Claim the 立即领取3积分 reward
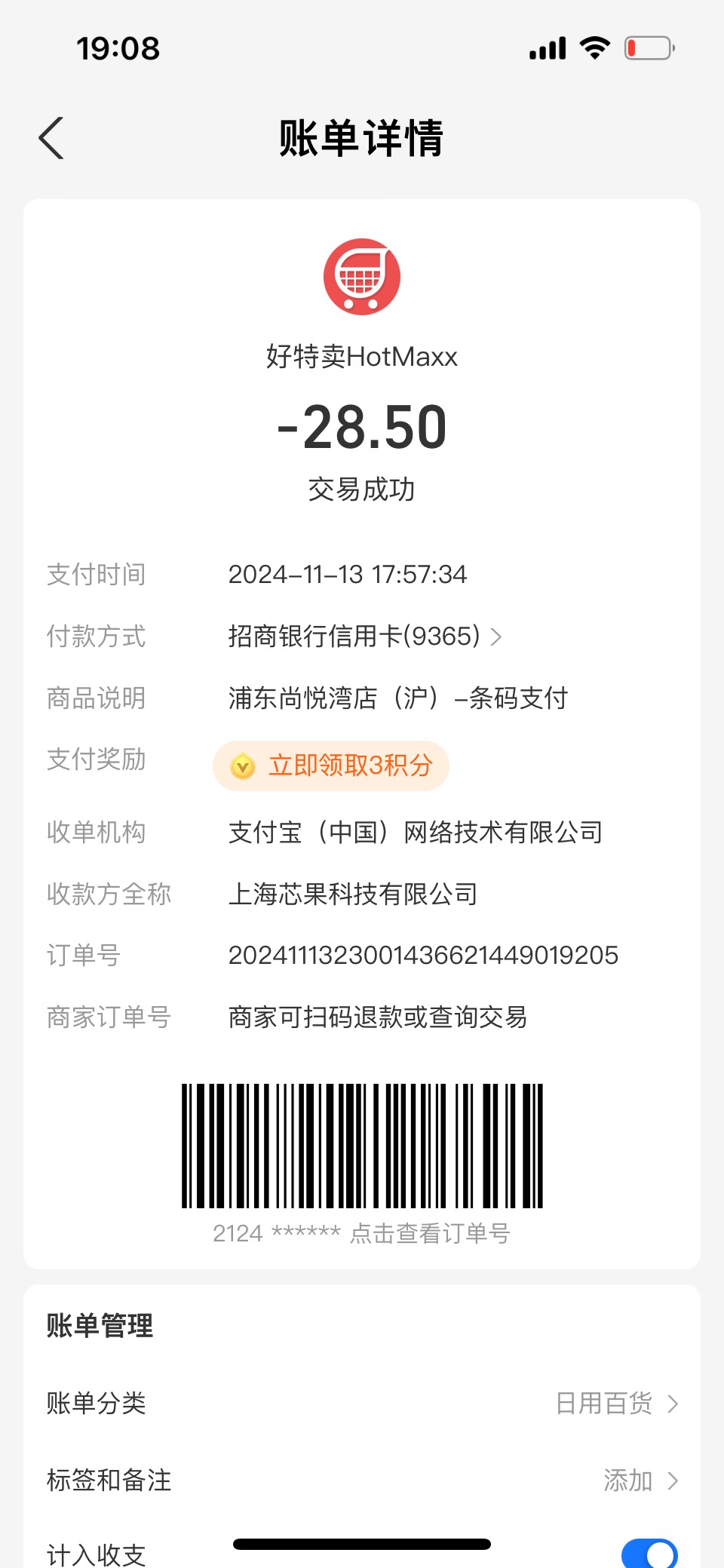 (331, 766)
